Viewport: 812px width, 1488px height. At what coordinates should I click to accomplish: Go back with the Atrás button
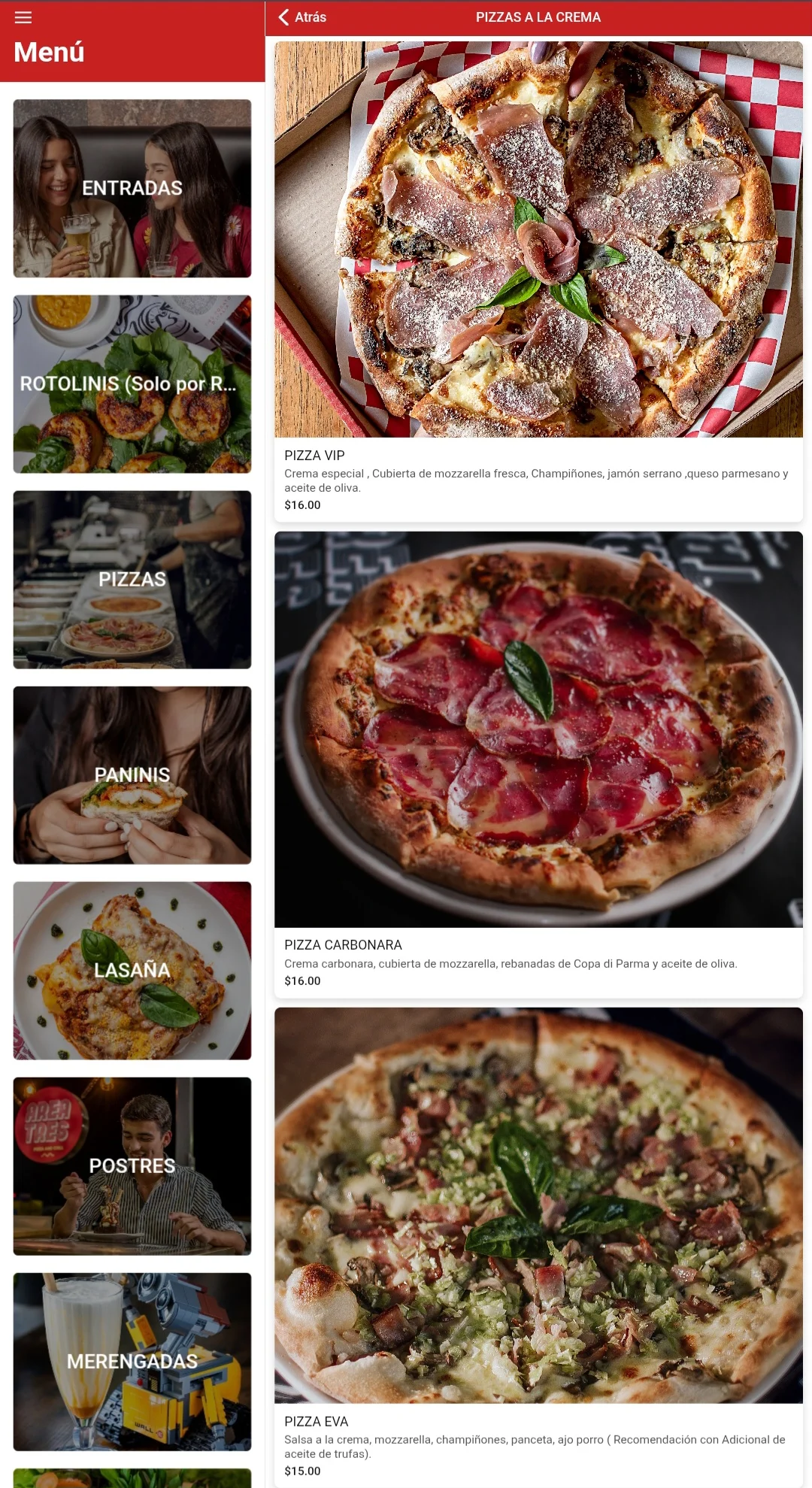(302, 17)
